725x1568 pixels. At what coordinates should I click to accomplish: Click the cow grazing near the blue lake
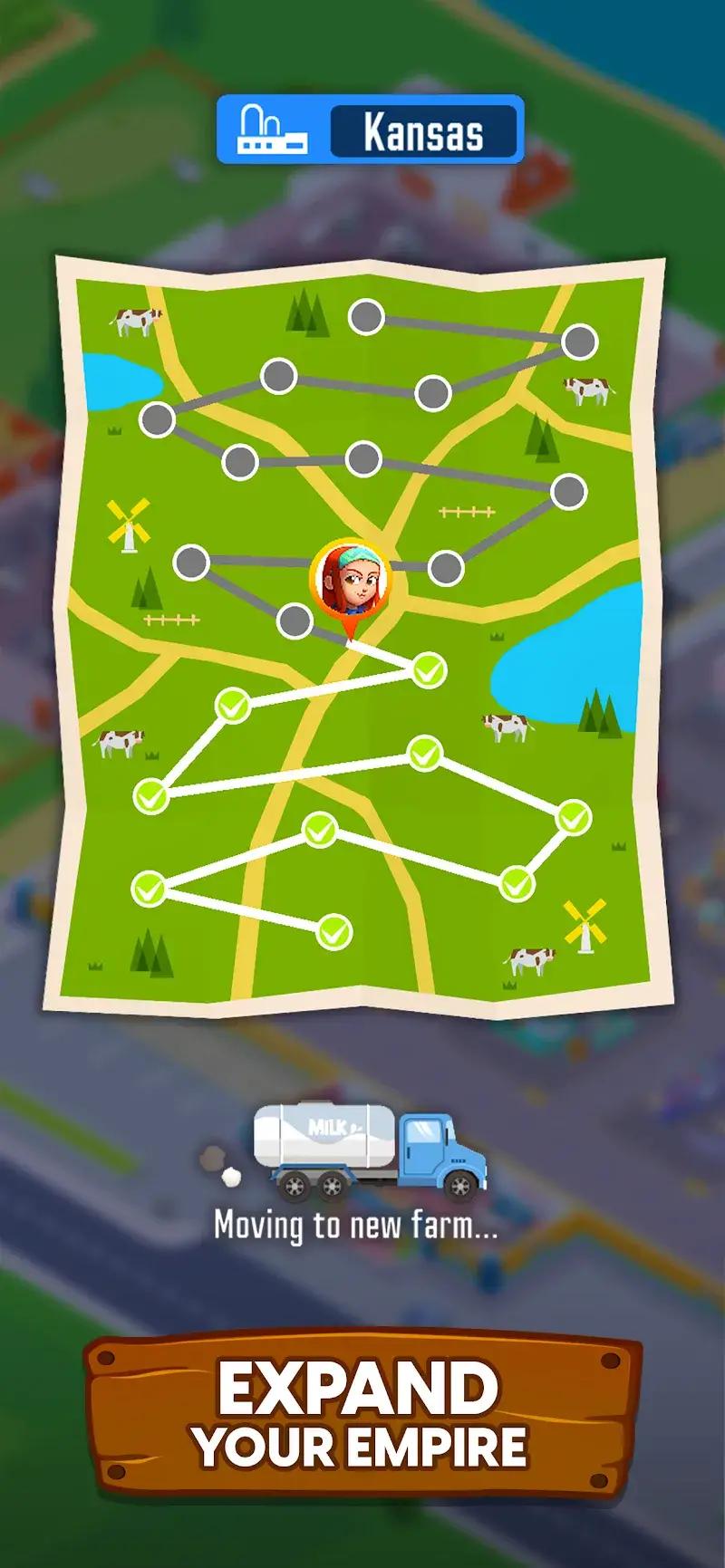[507, 729]
